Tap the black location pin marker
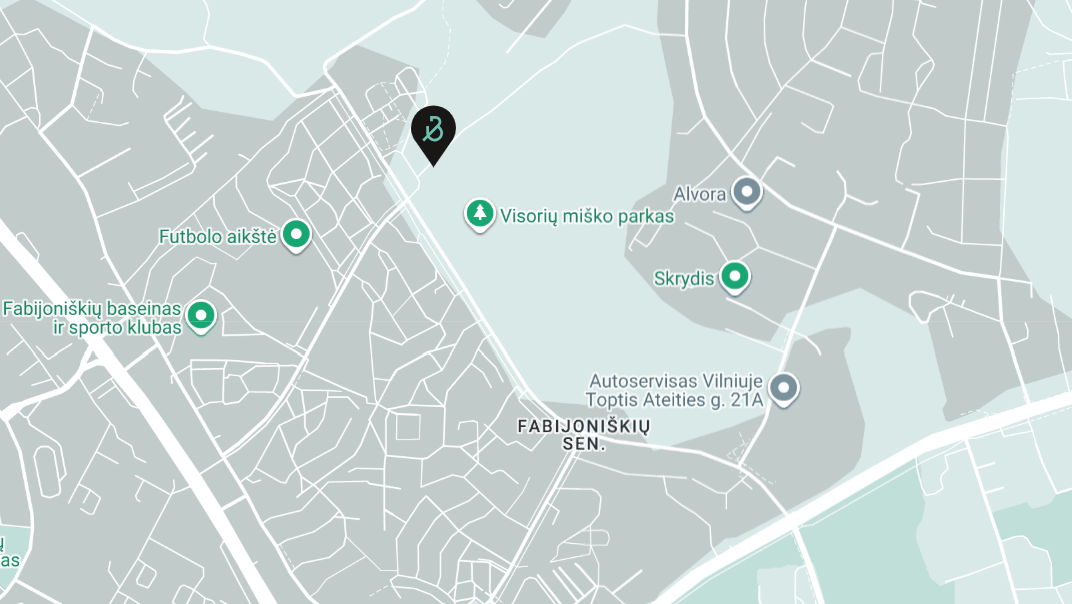This screenshot has width=1072, height=604. (x=433, y=130)
